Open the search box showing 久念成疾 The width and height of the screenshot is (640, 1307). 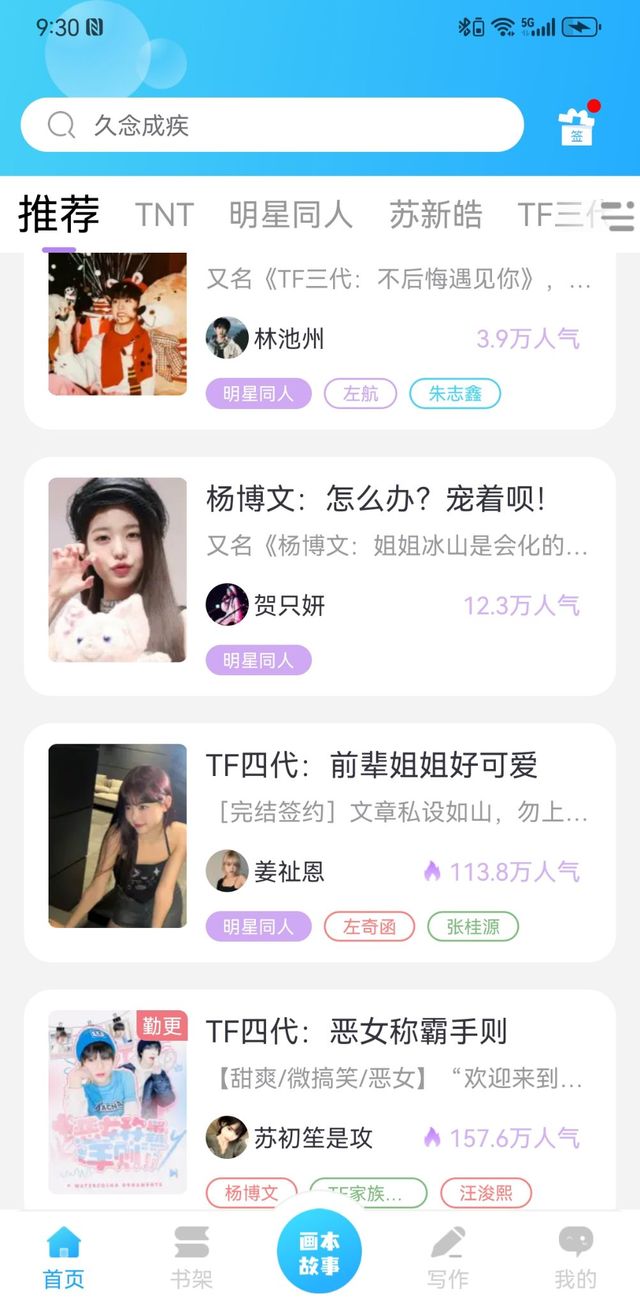272,125
